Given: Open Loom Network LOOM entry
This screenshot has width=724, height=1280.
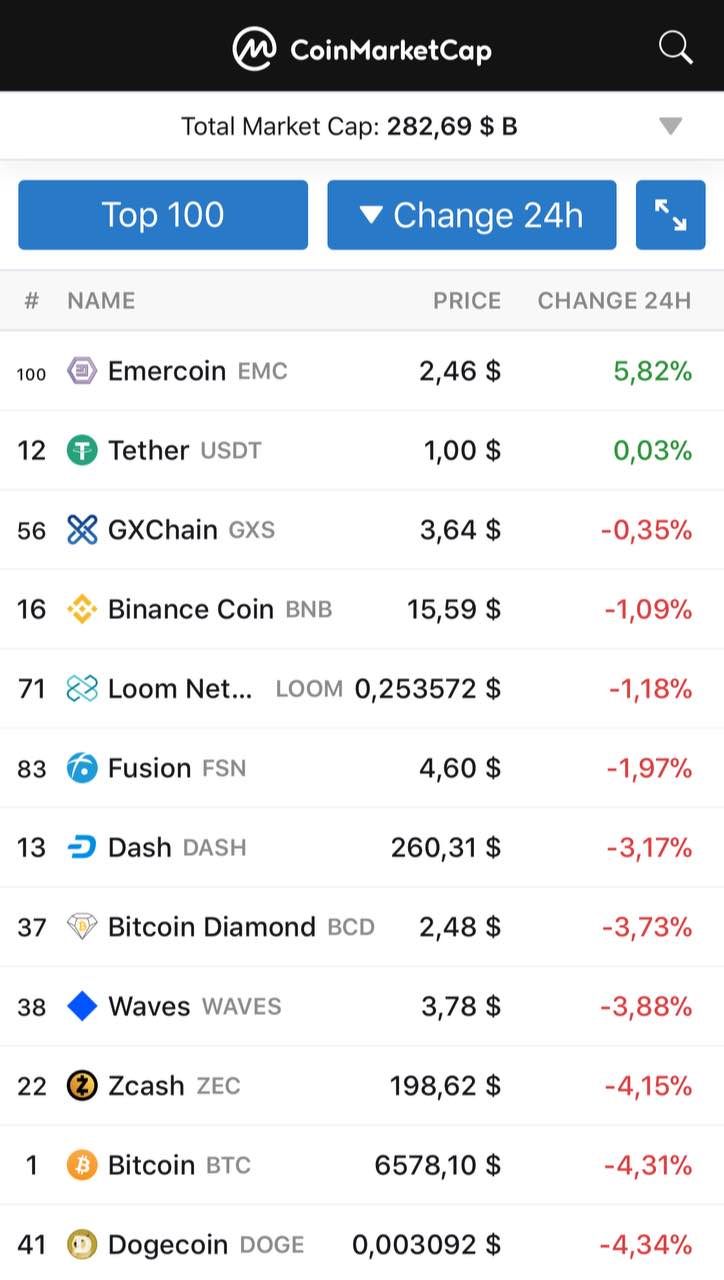Looking at the screenshot, I should [362, 688].
